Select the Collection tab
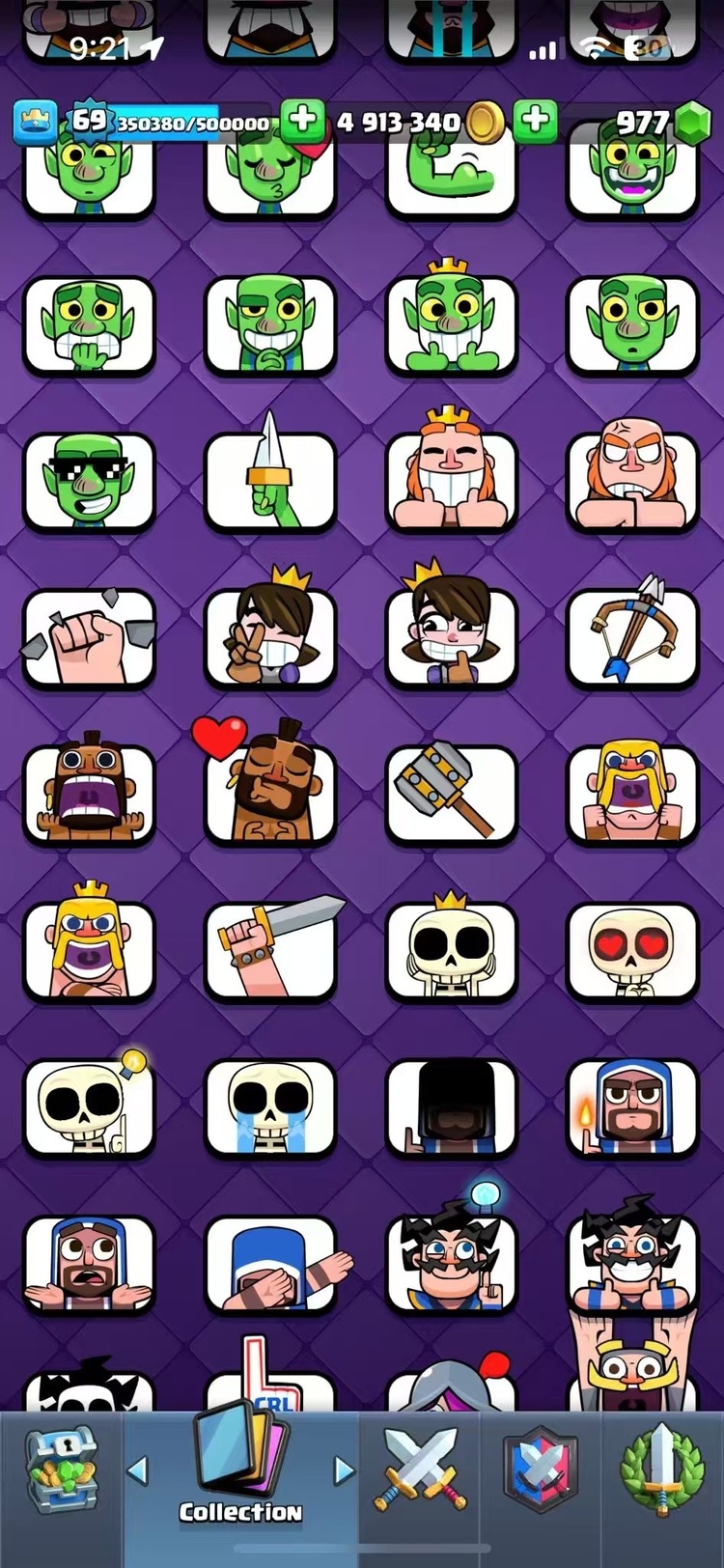This screenshot has height=1568, width=724. (240, 1469)
